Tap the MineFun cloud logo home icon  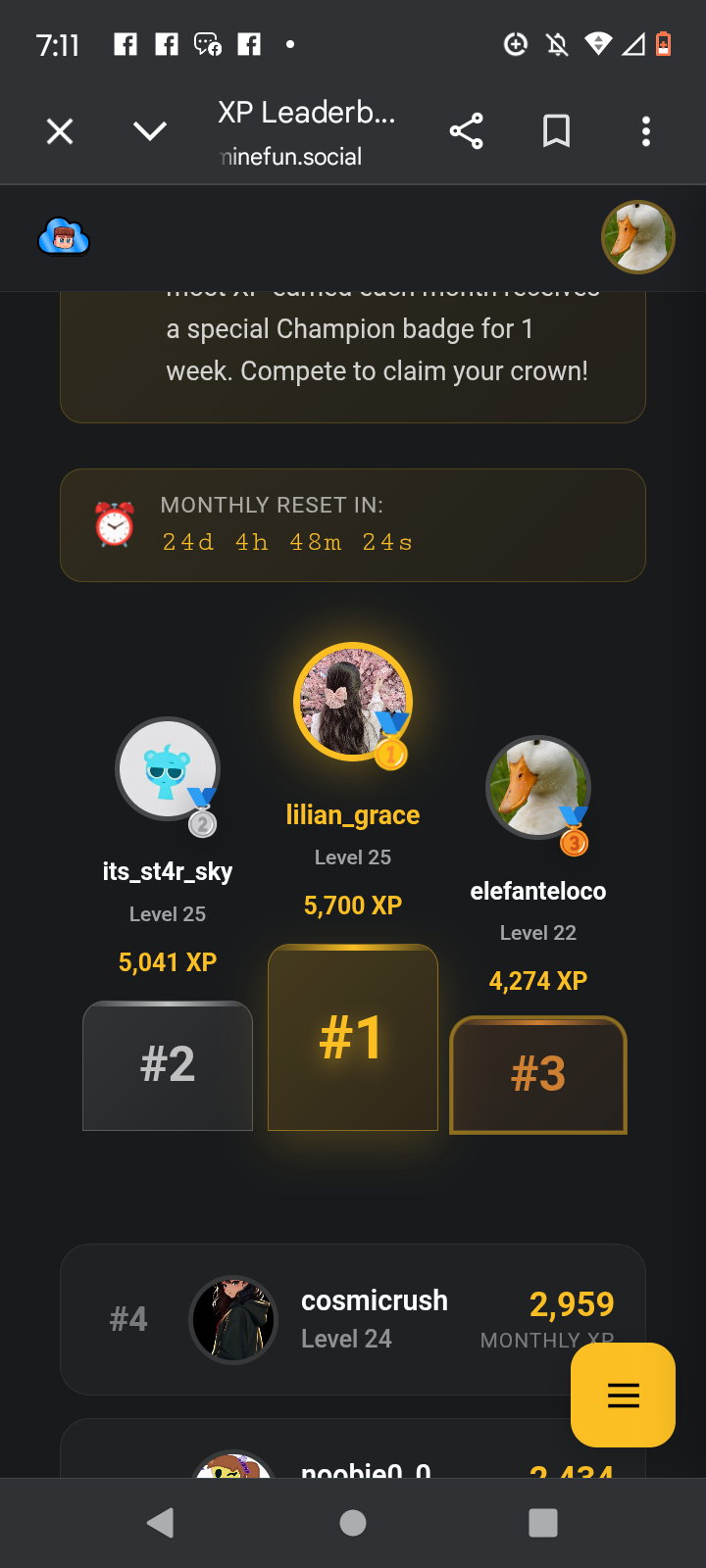[64, 237]
